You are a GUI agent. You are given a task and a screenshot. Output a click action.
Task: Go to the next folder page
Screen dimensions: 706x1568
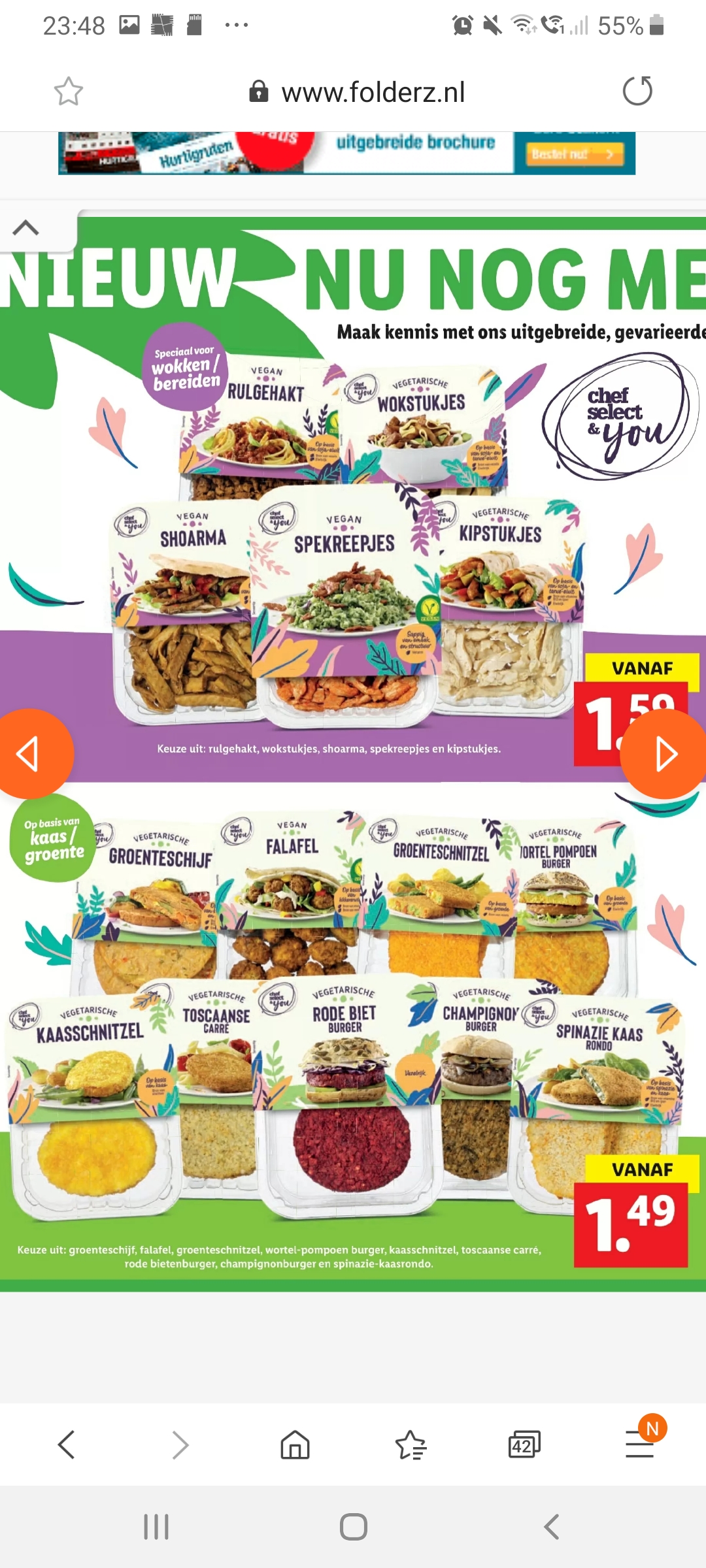664,754
